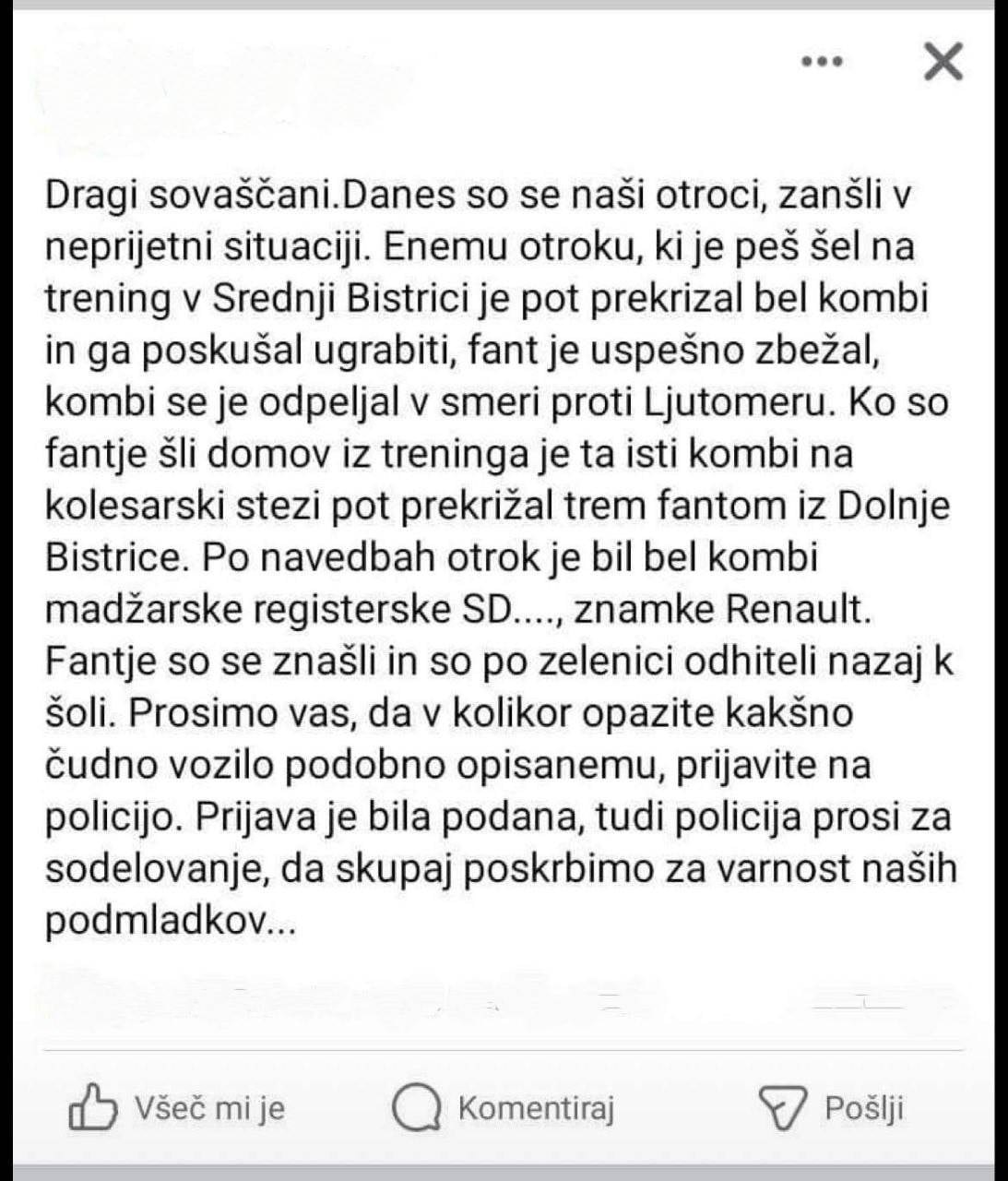The height and width of the screenshot is (1181, 1008).
Task: Open the three-dot options menu
Action: pyautogui.click(x=822, y=62)
